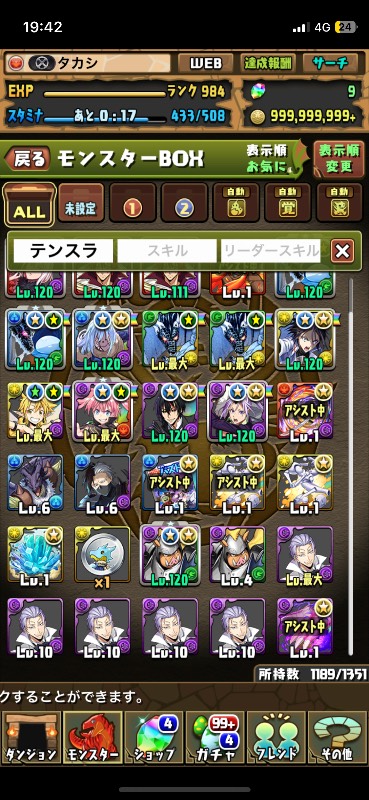Tap the 戻る back button
The image size is (369, 800).
point(29,159)
